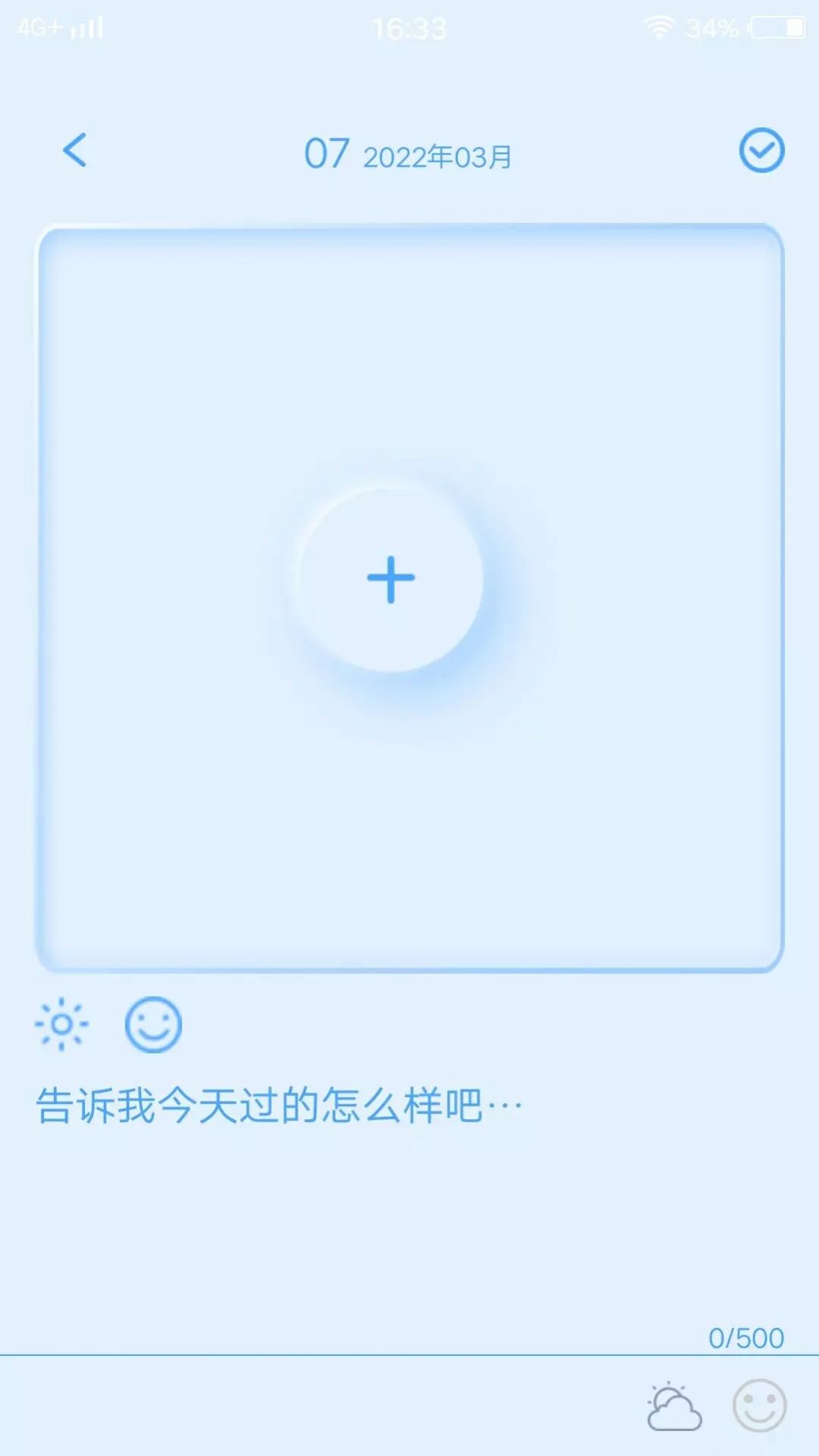Confirm the entry with the circled check button
Screen dimensions: 819x1456
pos(761,149)
